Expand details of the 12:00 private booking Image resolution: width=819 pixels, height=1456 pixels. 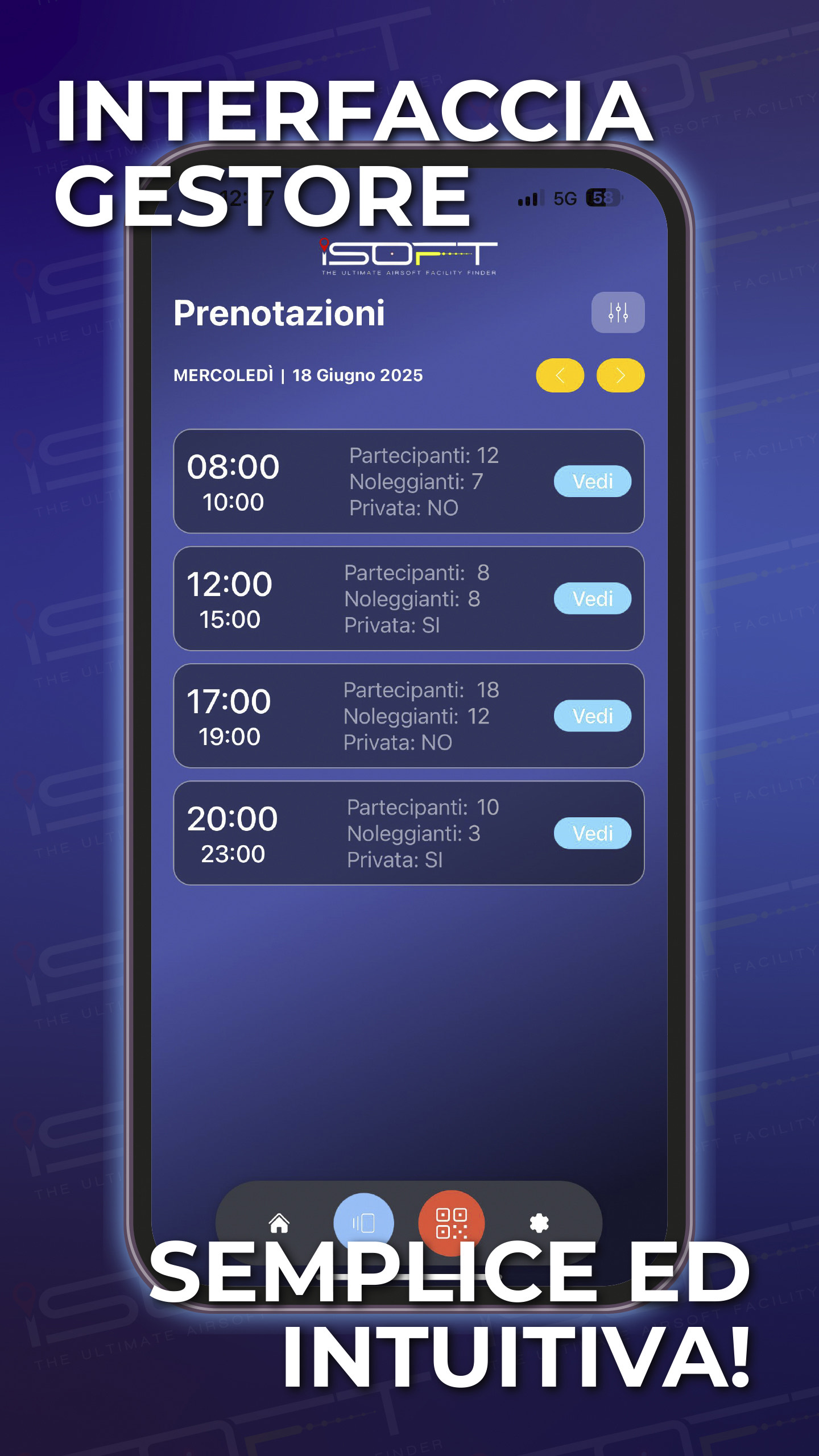coord(592,598)
